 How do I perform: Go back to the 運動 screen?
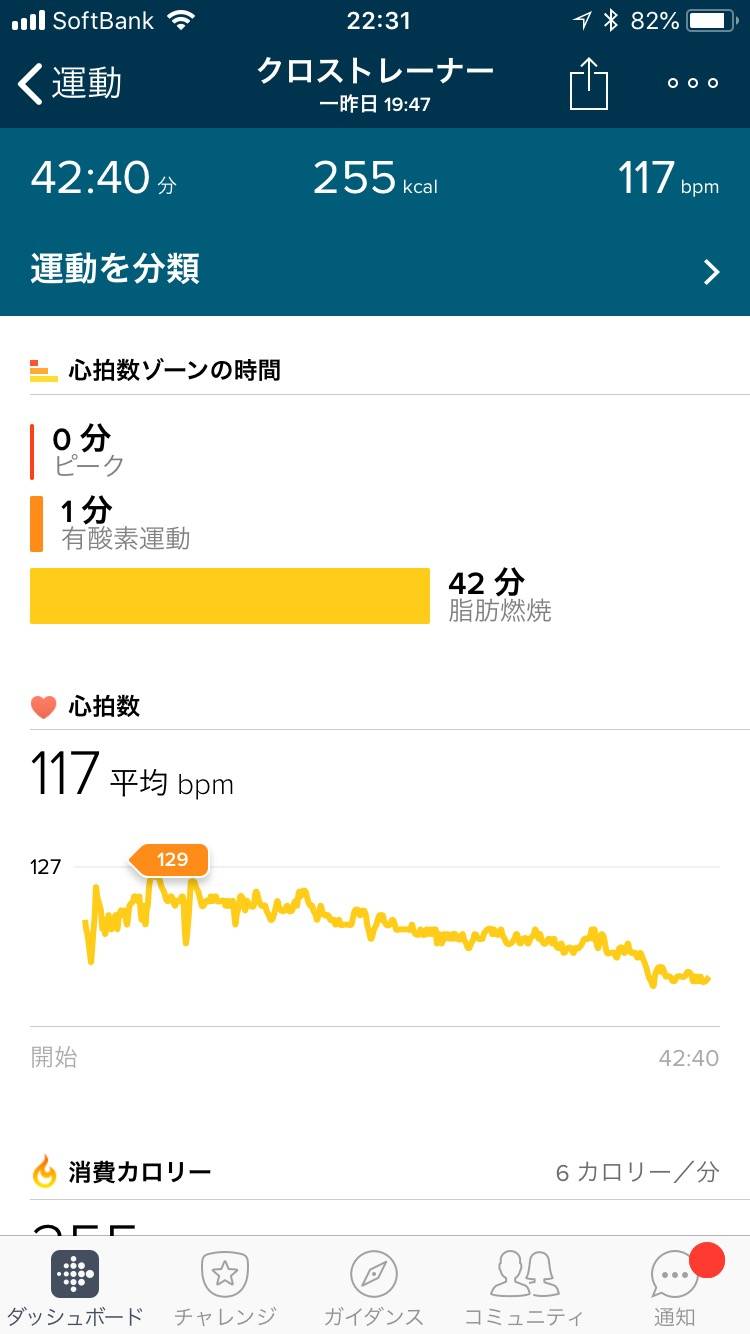click(70, 84)
